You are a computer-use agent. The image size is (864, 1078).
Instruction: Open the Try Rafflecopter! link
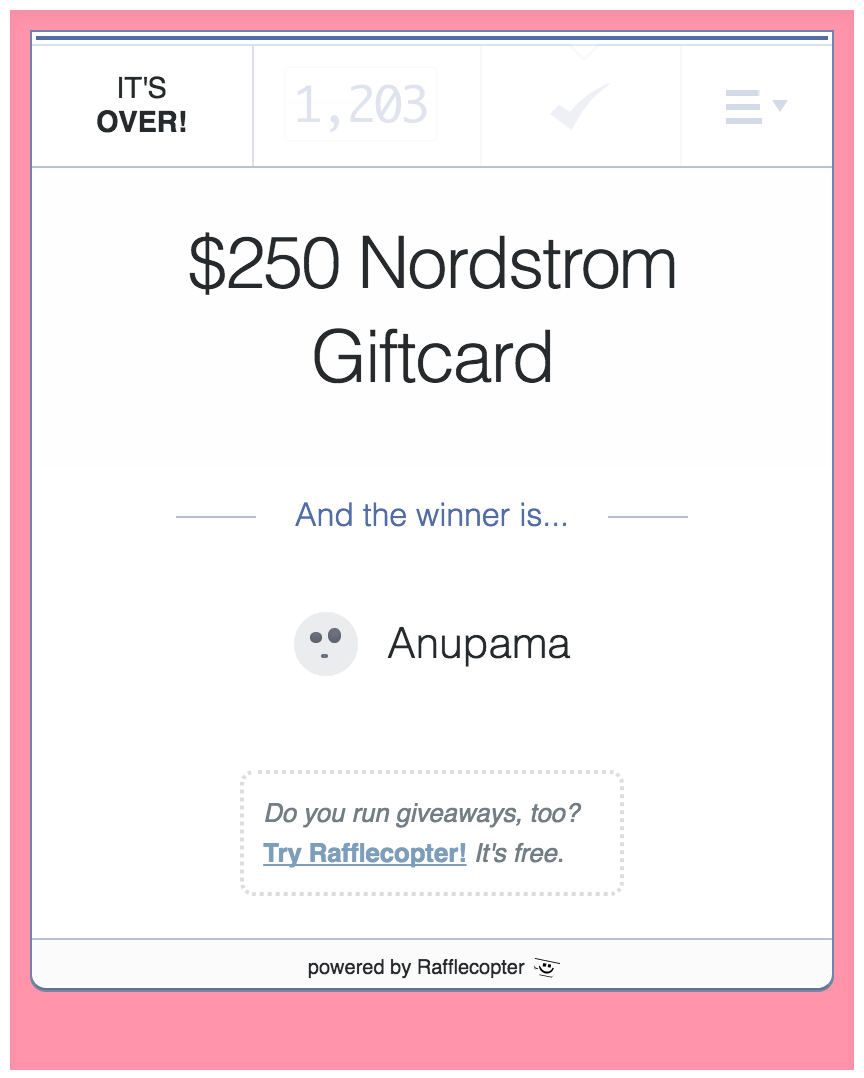(x=364, y=853)
